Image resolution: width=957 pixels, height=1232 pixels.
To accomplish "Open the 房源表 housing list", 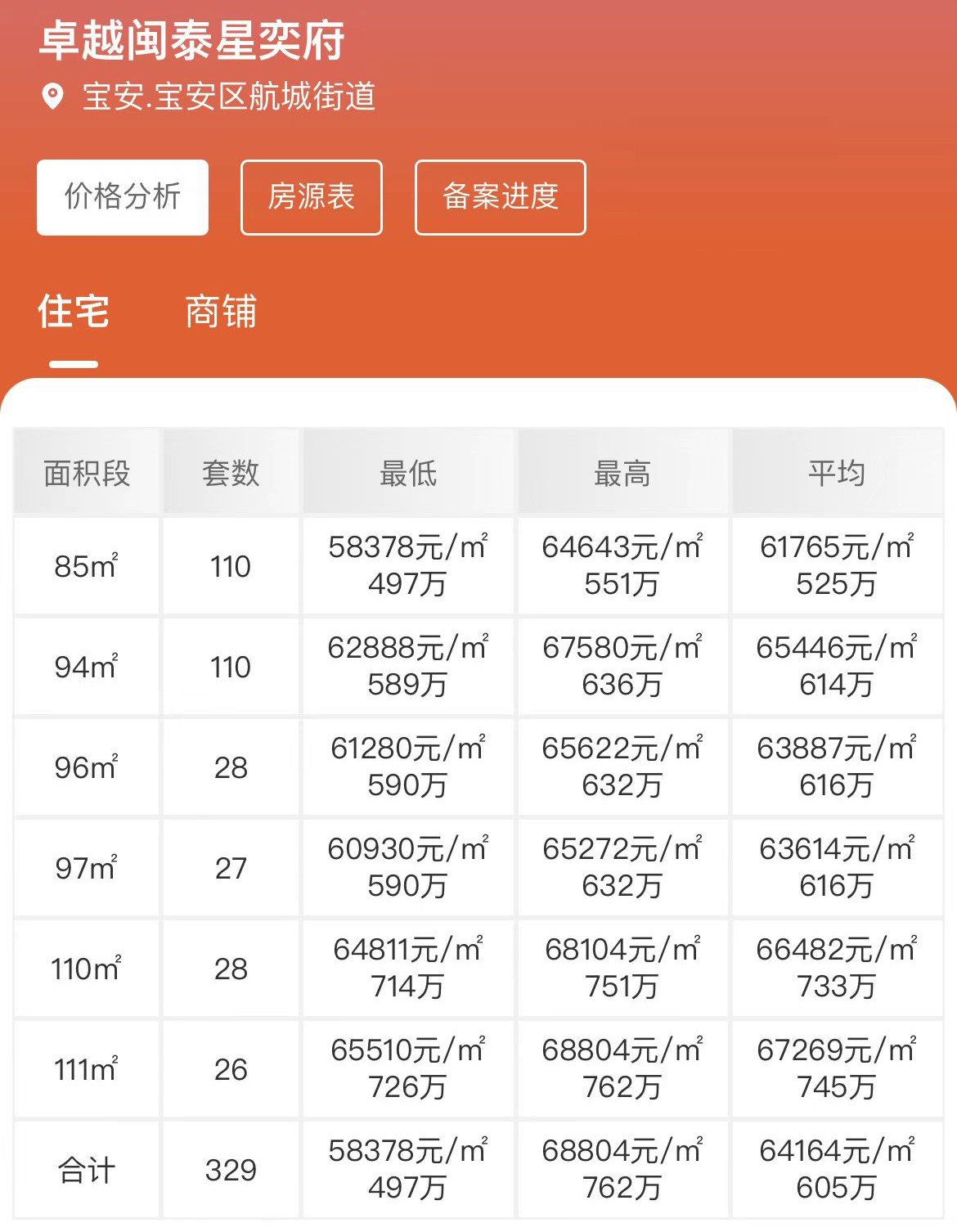I will pos(312,196).
